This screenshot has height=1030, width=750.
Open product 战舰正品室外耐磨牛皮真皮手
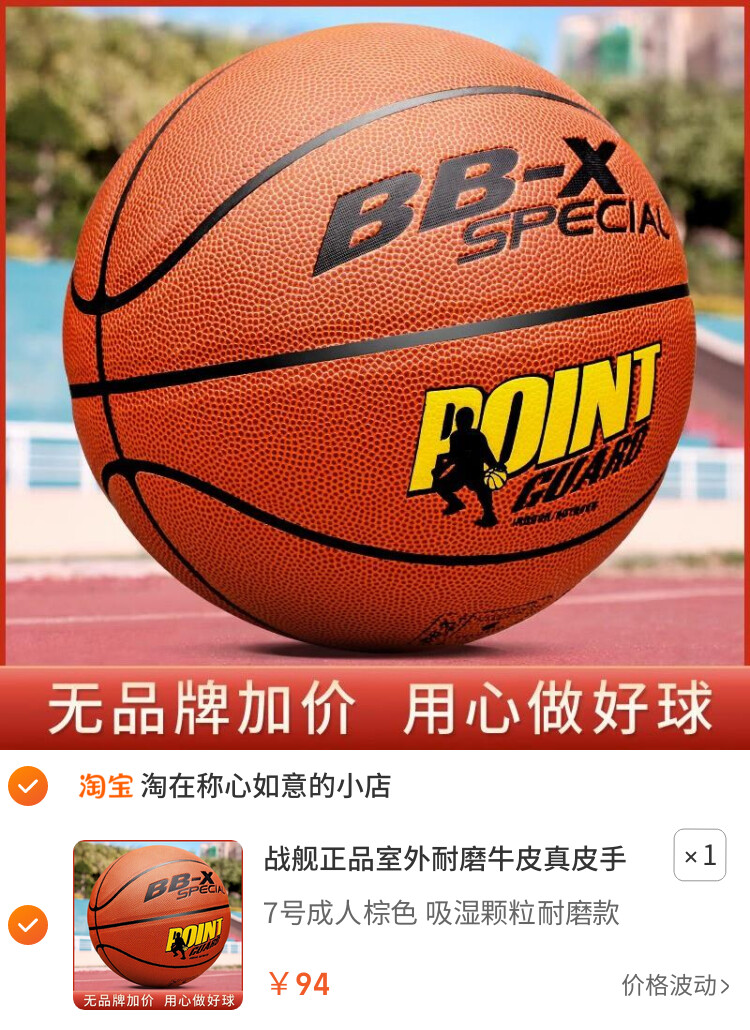tap(445, 858)
